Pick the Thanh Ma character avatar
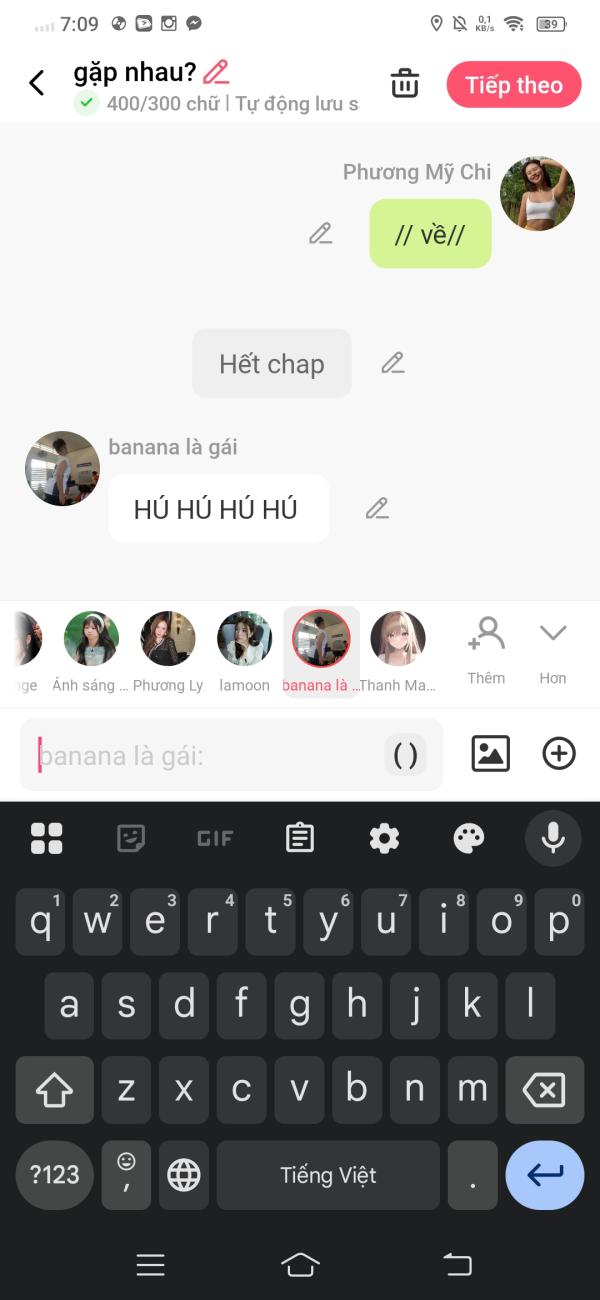The height and width of the screenshot is (1300, 600). (x=398, y=652)
